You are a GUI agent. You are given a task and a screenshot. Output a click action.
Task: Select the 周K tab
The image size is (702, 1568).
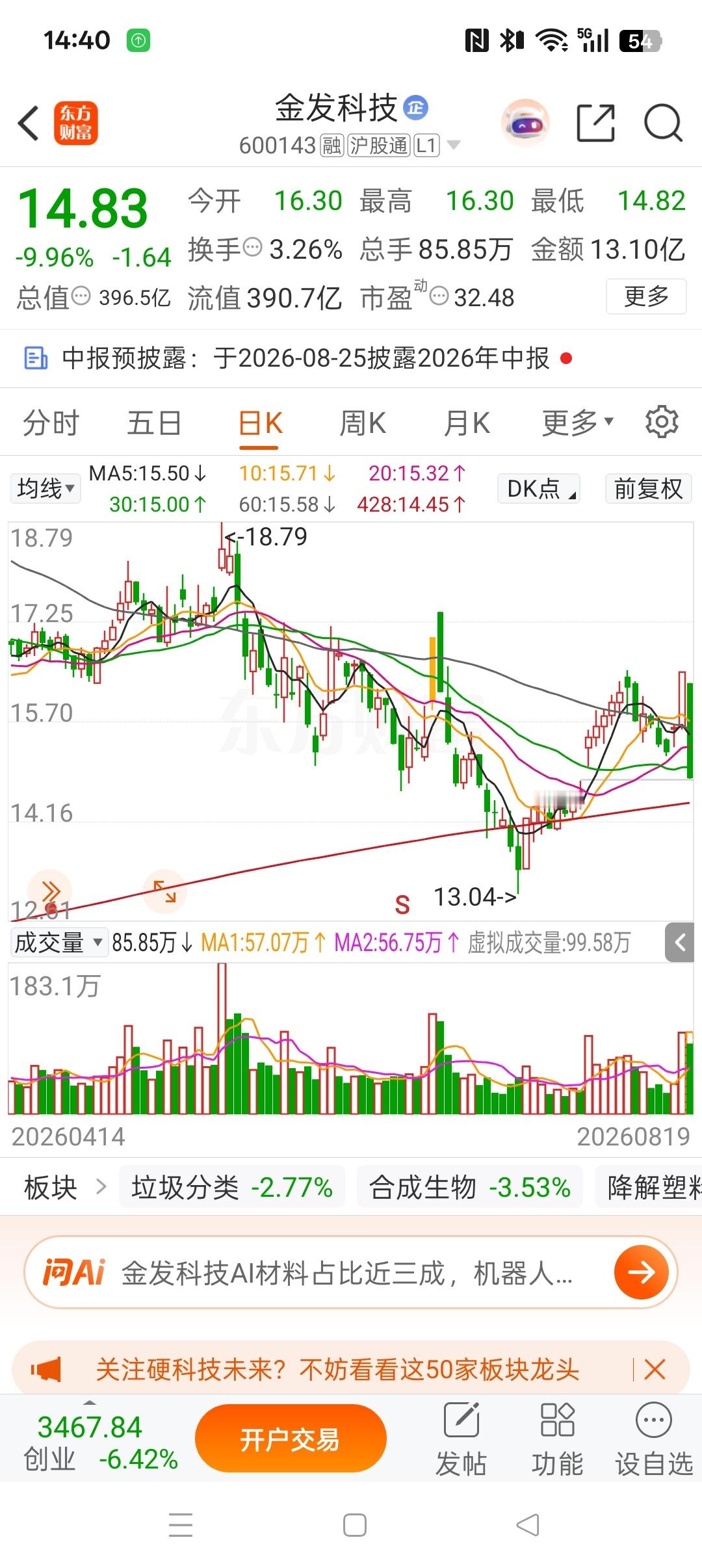coord(363,423)
